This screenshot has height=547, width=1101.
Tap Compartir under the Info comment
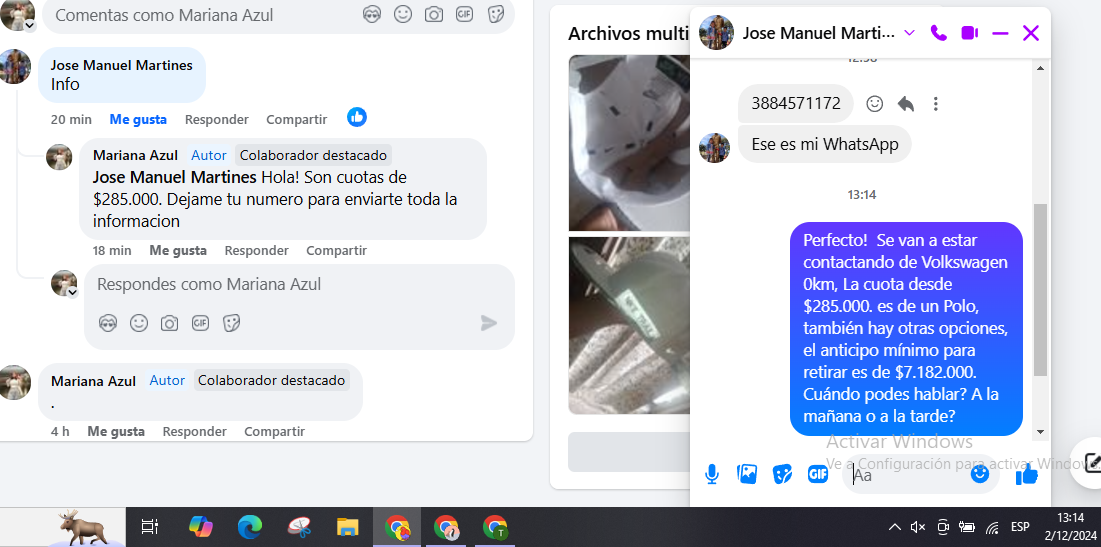[296, 119]
